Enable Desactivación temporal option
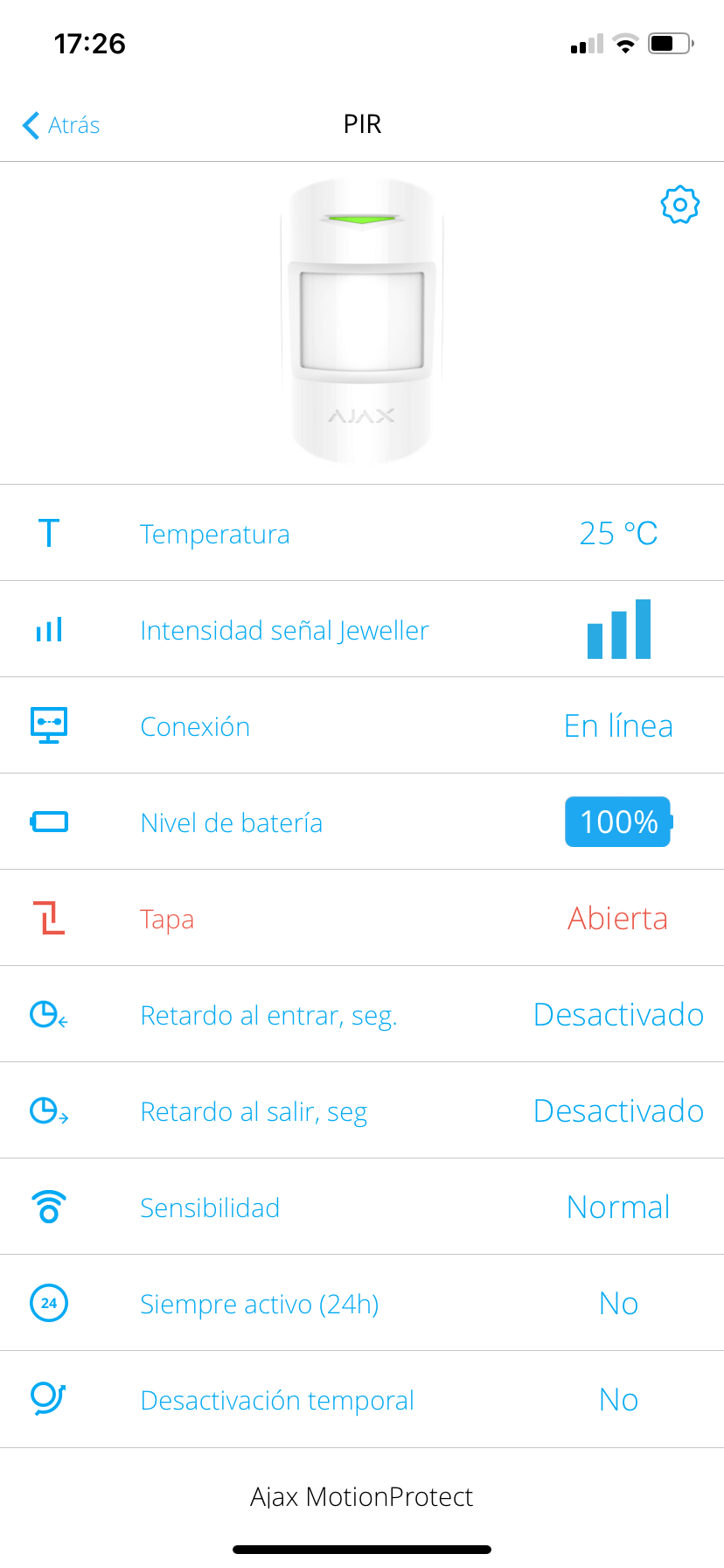 tap(617, 1398)
